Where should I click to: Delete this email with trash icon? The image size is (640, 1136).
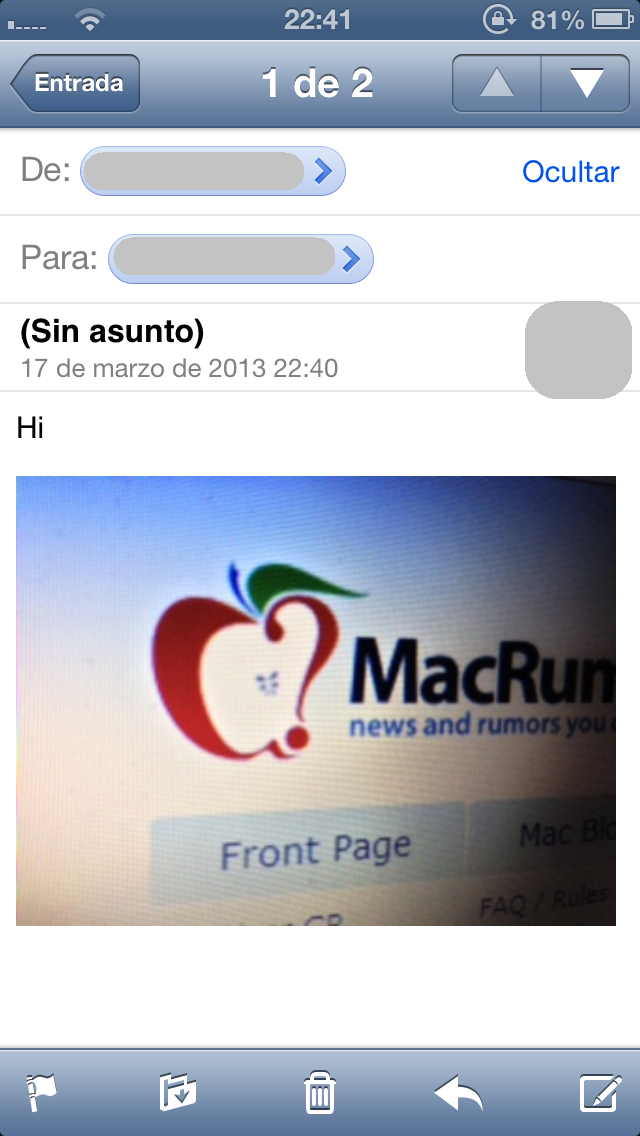[x=320, y=1093]
